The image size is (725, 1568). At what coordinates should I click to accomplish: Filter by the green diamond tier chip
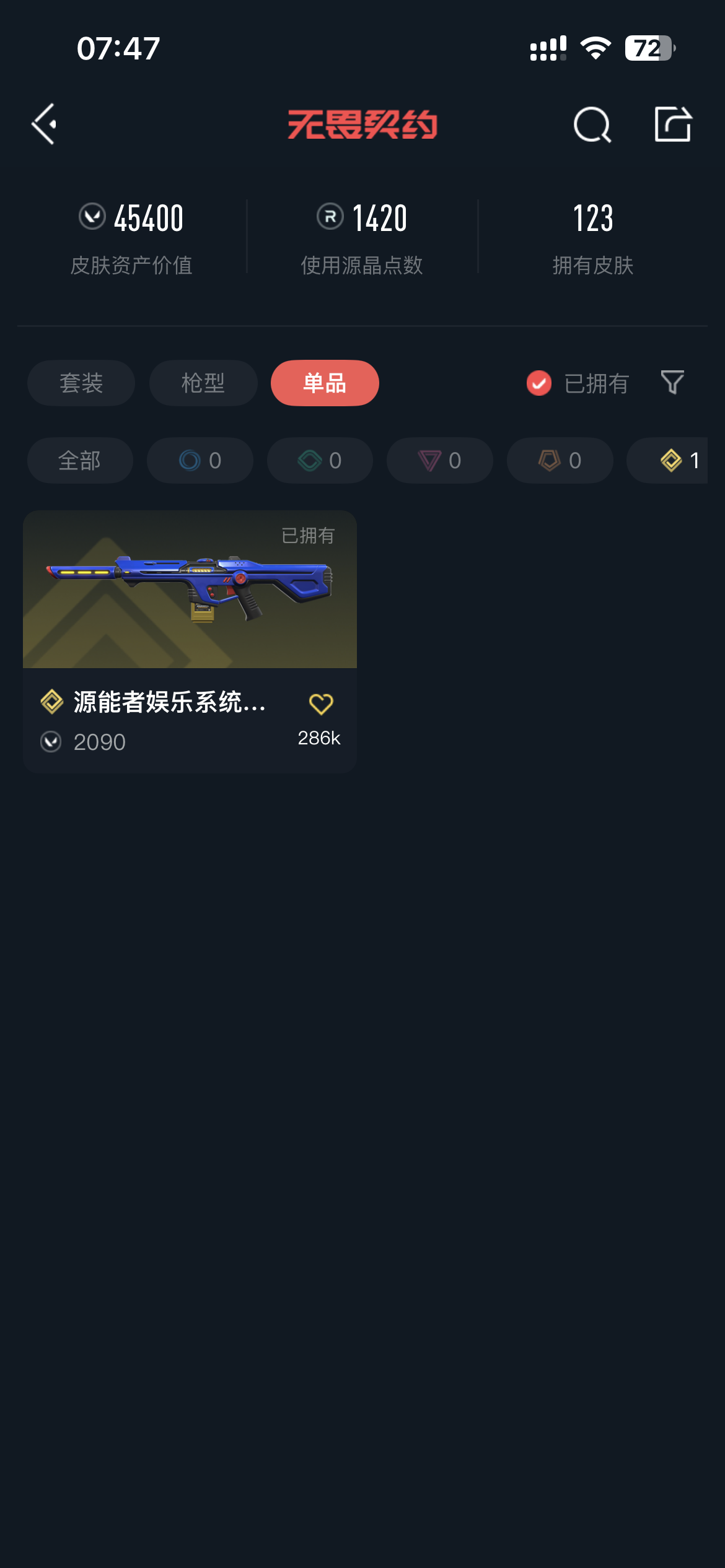tap(320, 460)
